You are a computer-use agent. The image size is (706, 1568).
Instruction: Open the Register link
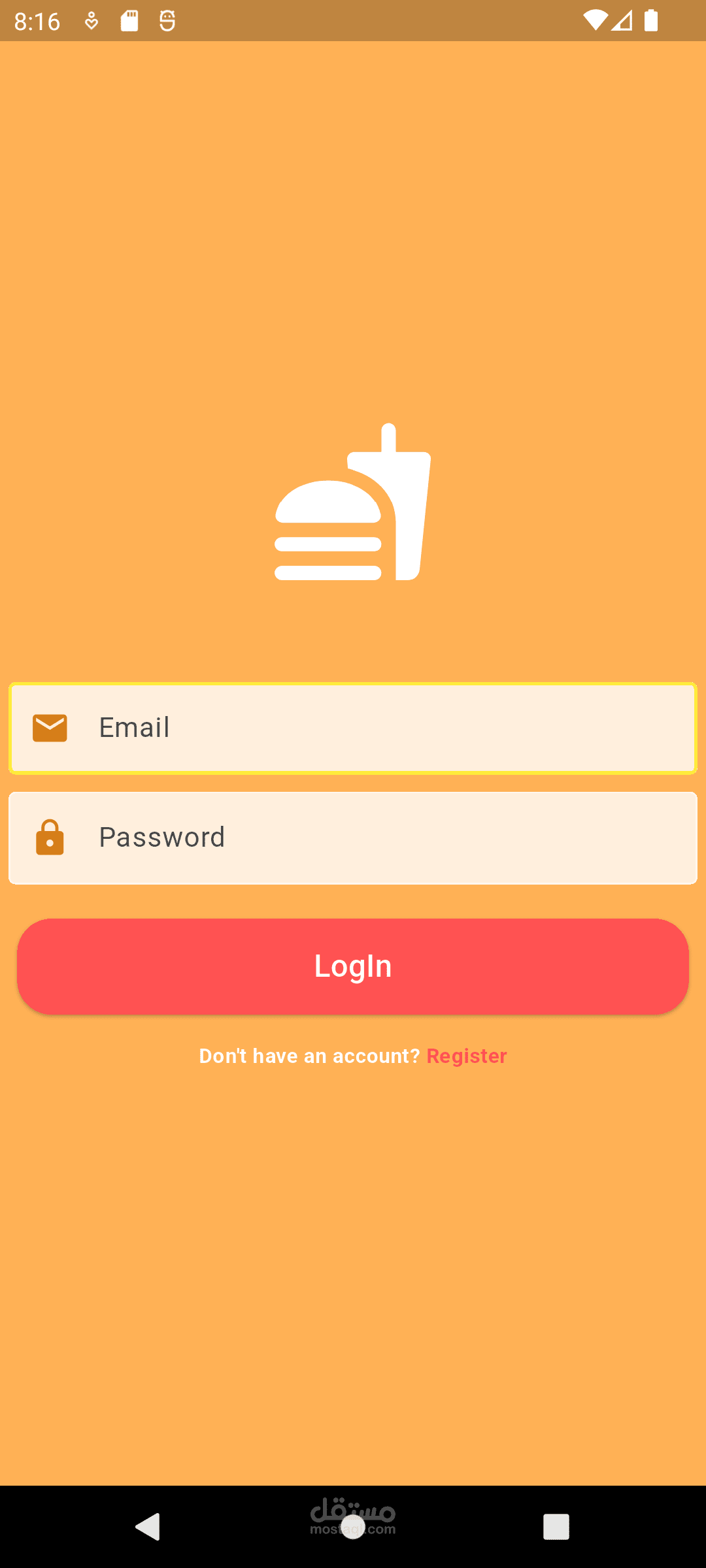coord(467,1056)
